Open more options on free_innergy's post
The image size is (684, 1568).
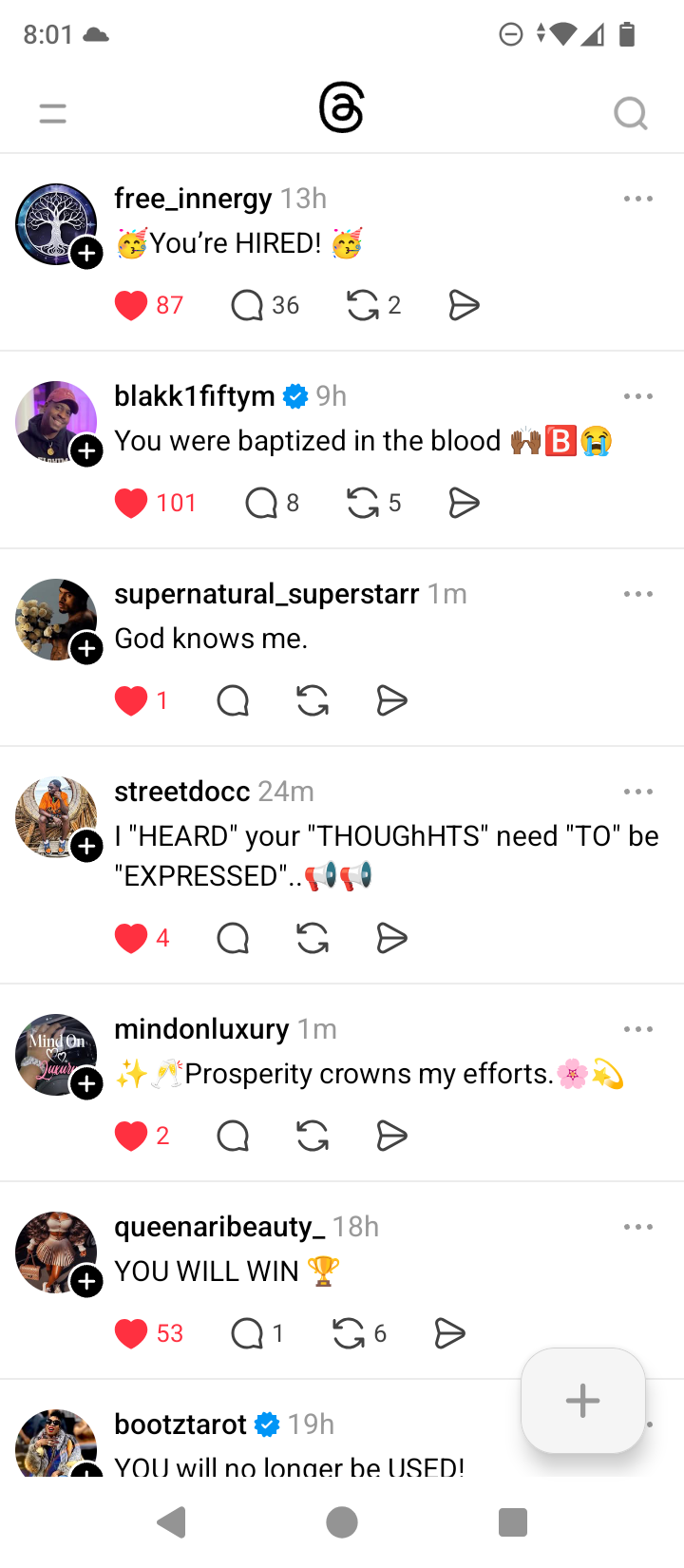[x=638, y=199]
